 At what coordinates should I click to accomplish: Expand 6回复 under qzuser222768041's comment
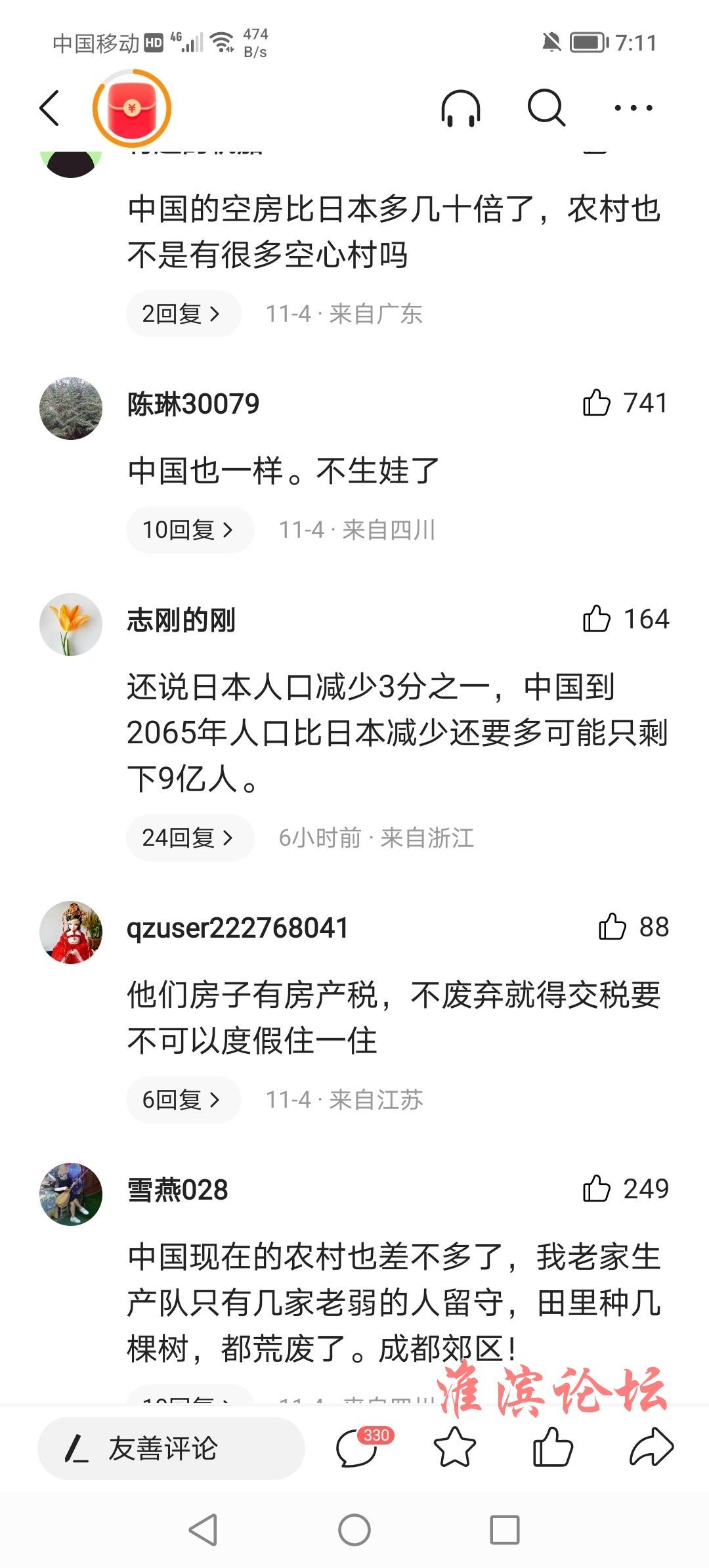(x=183, y=1100)
